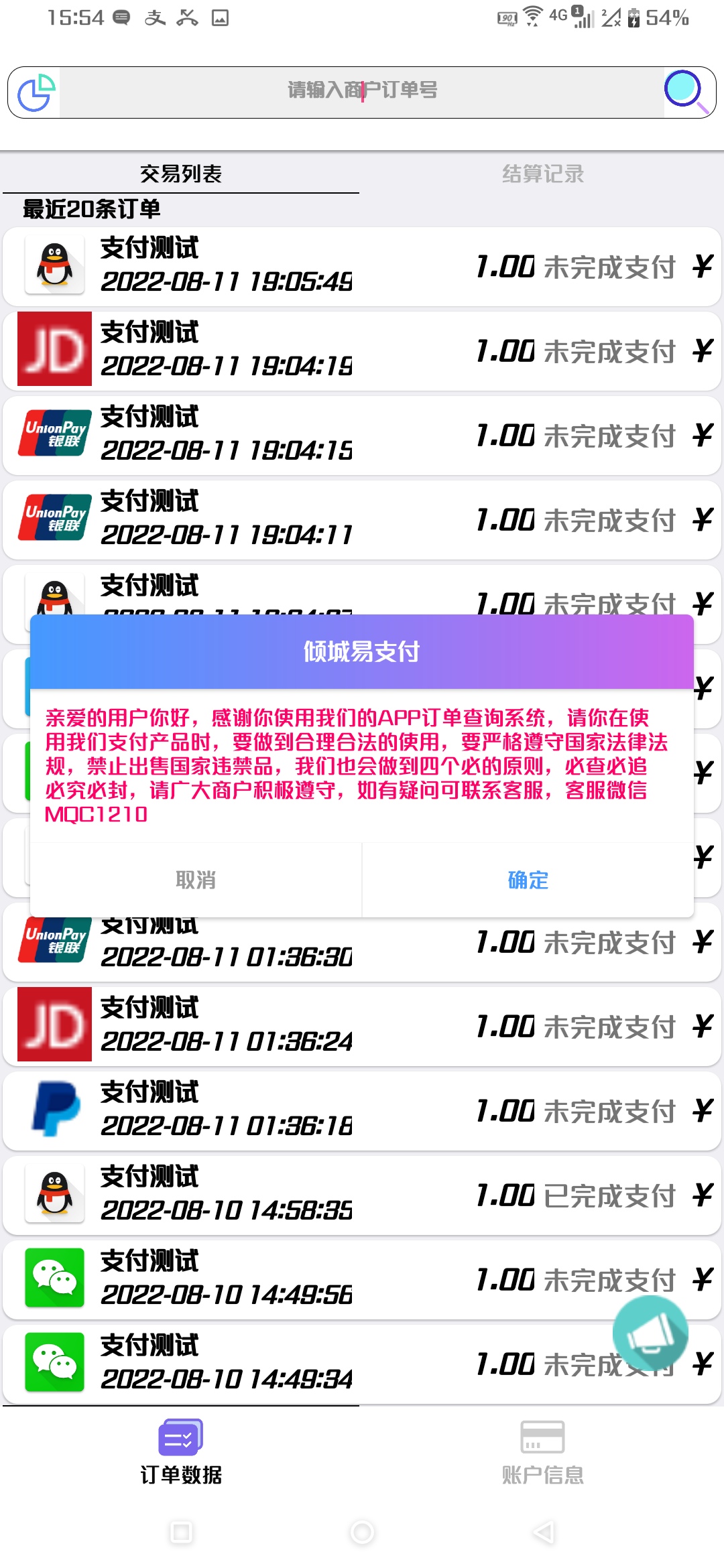Open the QQ order at 19:05:49
The height and width of the screenshot is (1568, 724).
pyautogui.click(x=362, y=267)
